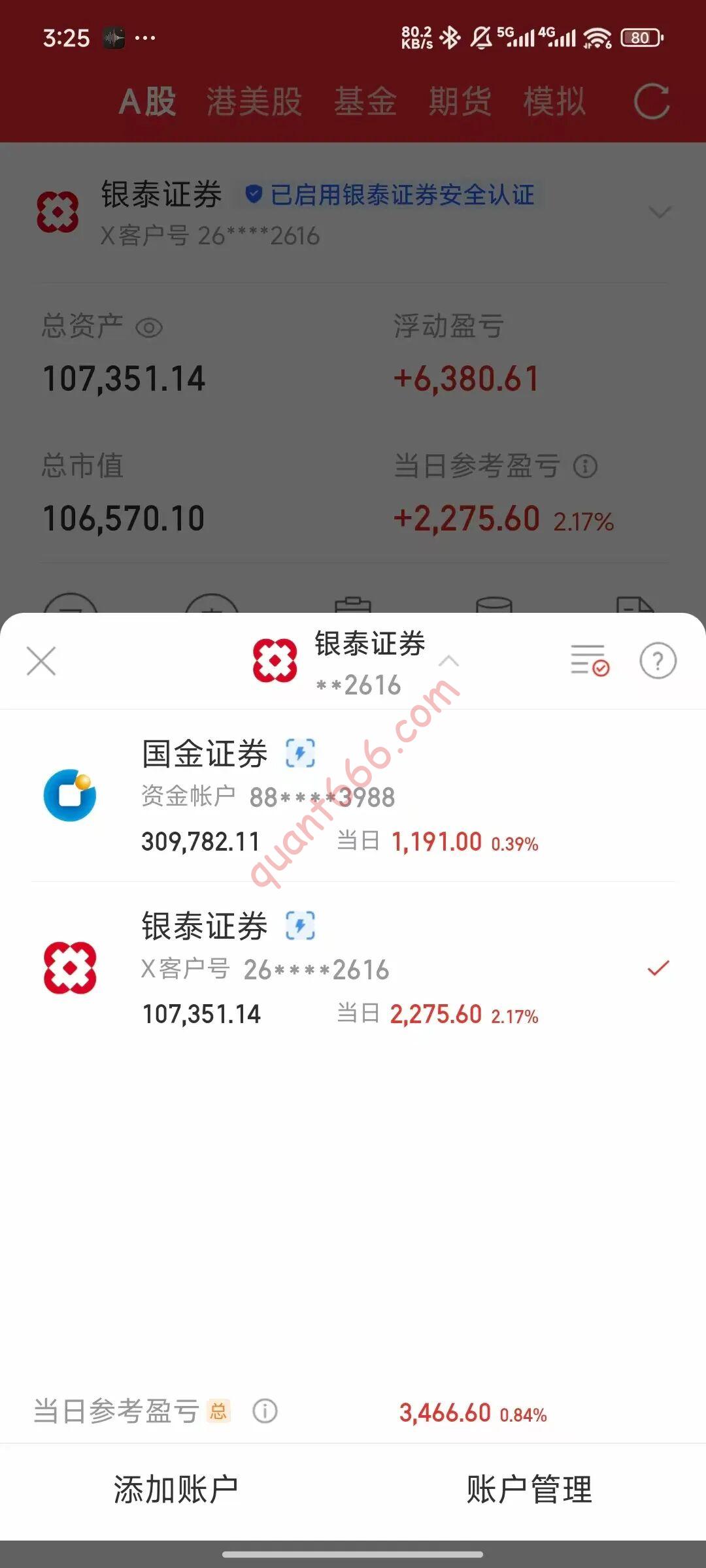Switch to the 模拟 tab
The width and height of the screenshot is (706, 1568).
point(554,102)
